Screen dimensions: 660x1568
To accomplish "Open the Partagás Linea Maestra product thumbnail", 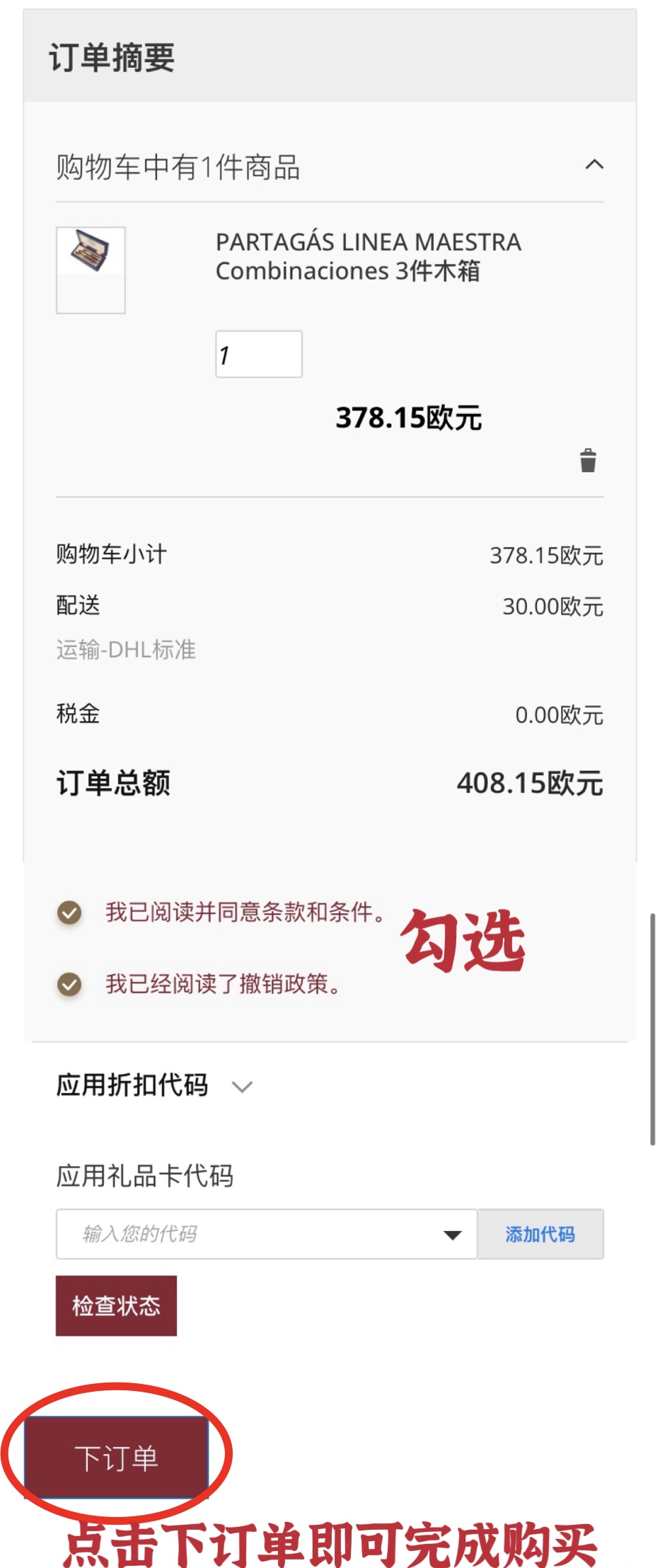I will pos(91,269).
